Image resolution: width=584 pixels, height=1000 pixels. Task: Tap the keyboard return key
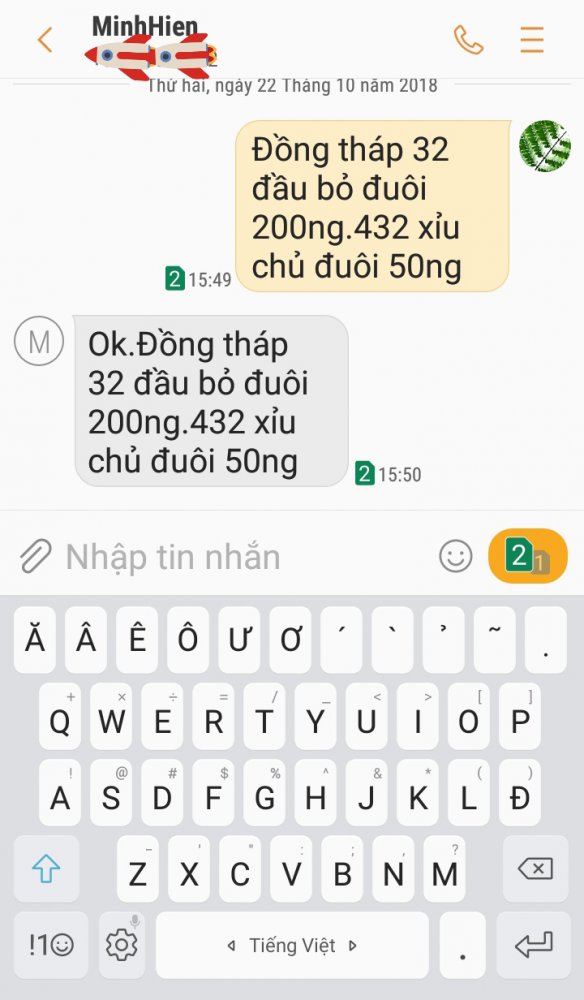coord(534,945)
